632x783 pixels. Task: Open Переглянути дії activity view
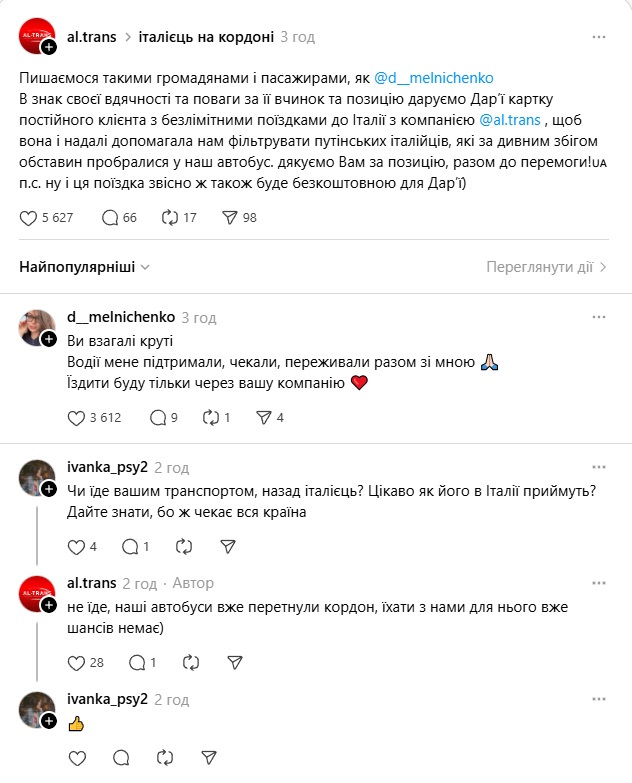click(546, 267)
